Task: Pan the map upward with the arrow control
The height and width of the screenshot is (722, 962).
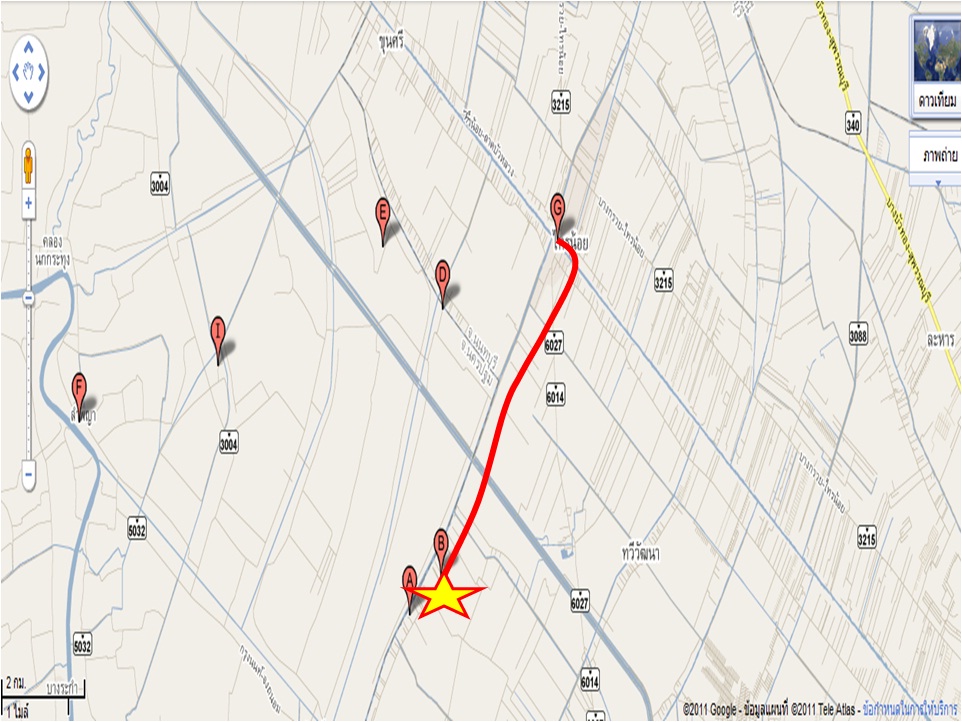Action: pyautogui.click(x=28, y=46)
